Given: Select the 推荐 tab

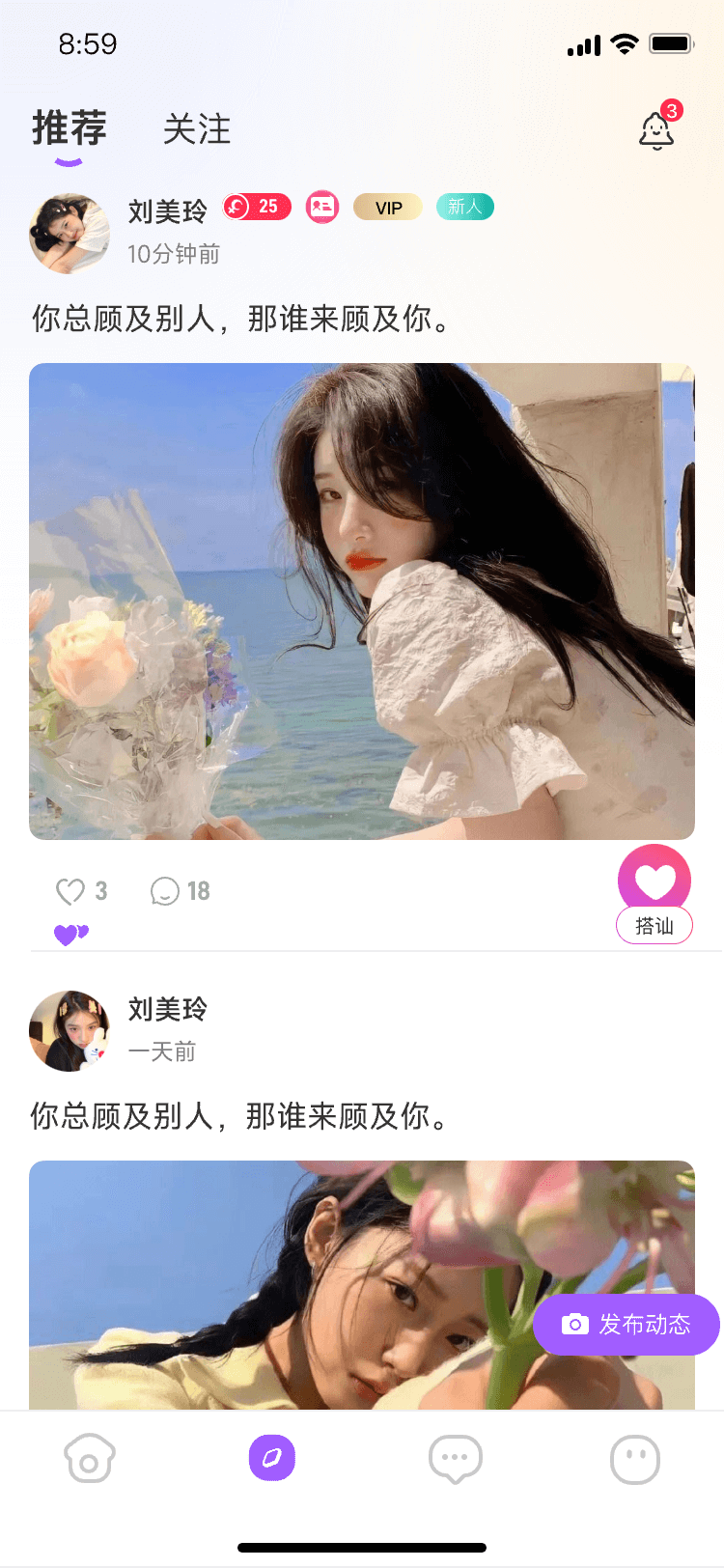Looking at the screenshot, I should pos(69,128).
